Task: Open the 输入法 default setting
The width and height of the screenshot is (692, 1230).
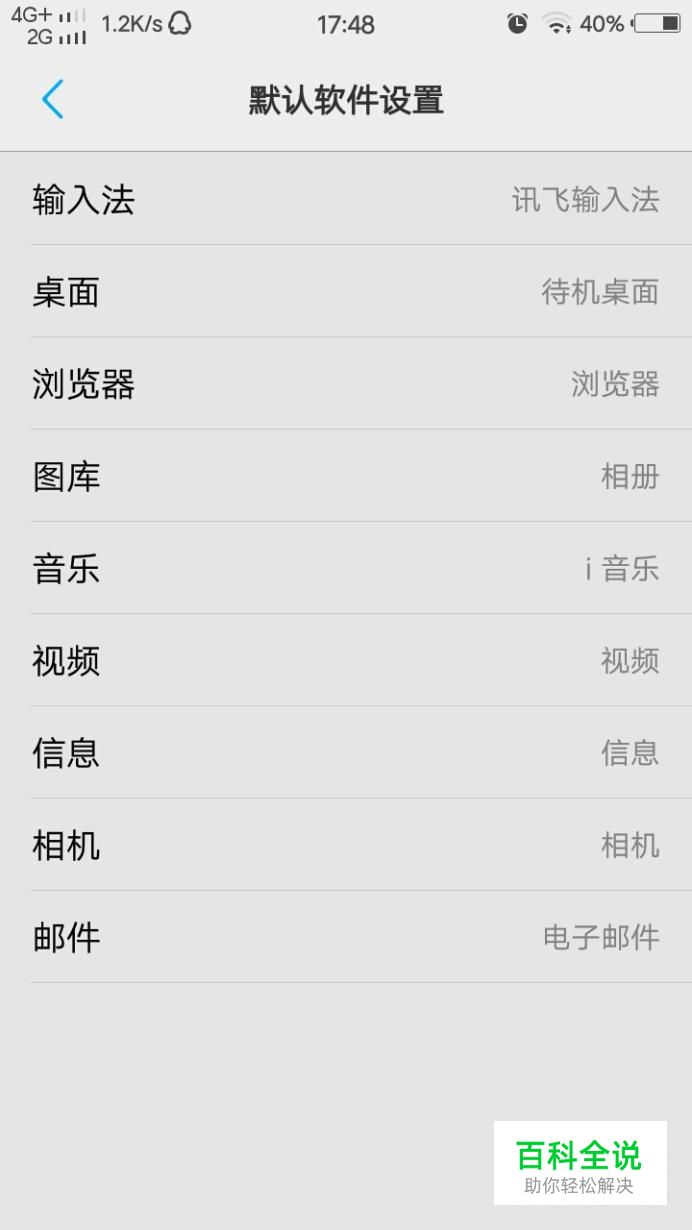Action: click(x=346, y=199)
